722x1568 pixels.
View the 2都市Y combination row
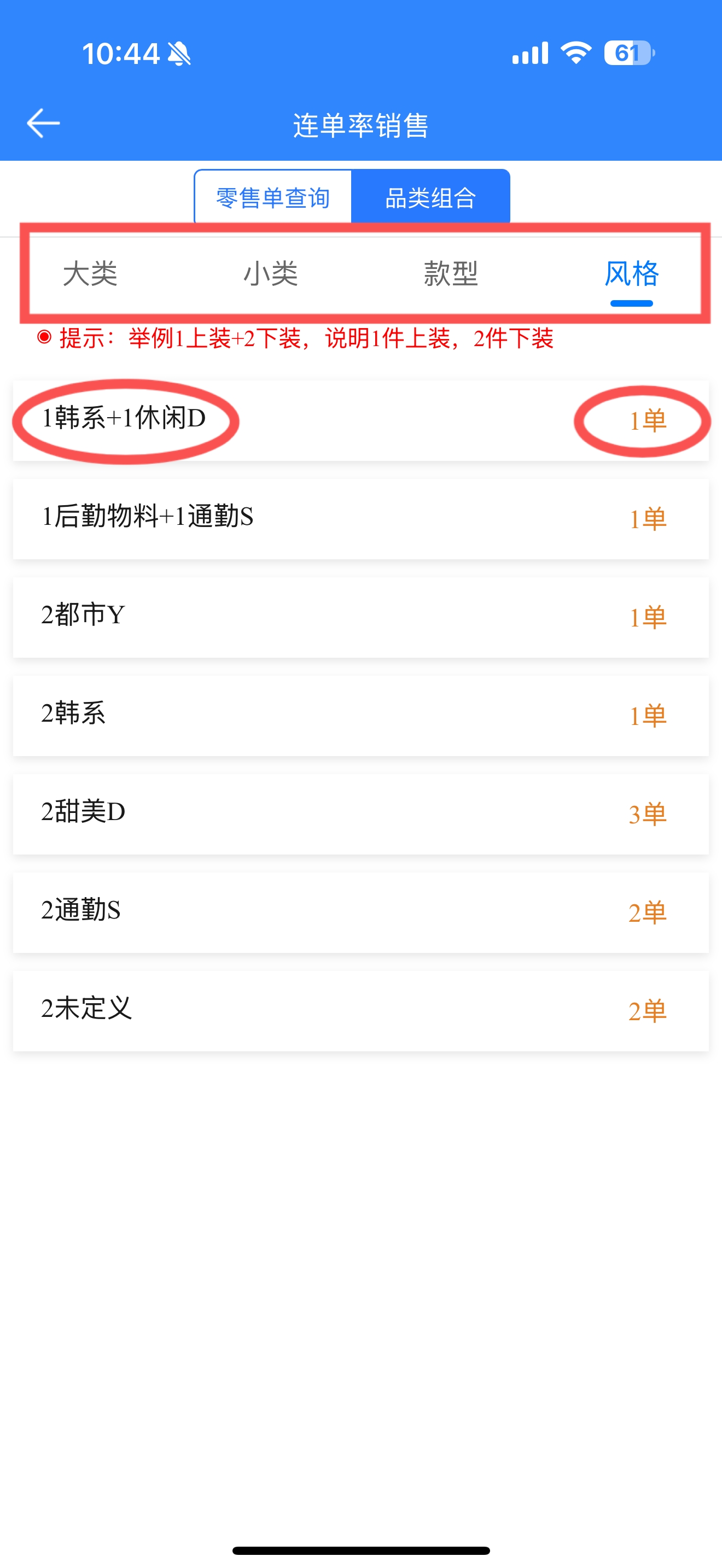point(361,618)
